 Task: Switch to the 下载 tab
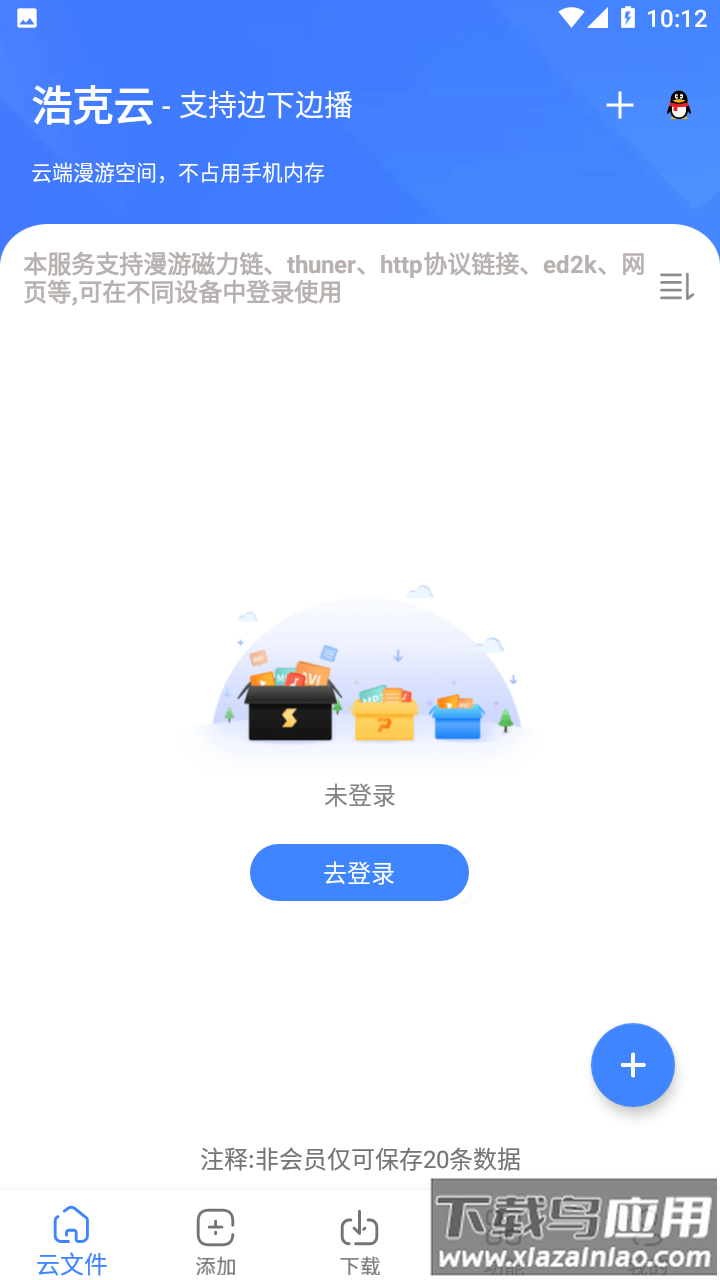pos(360,1263)
